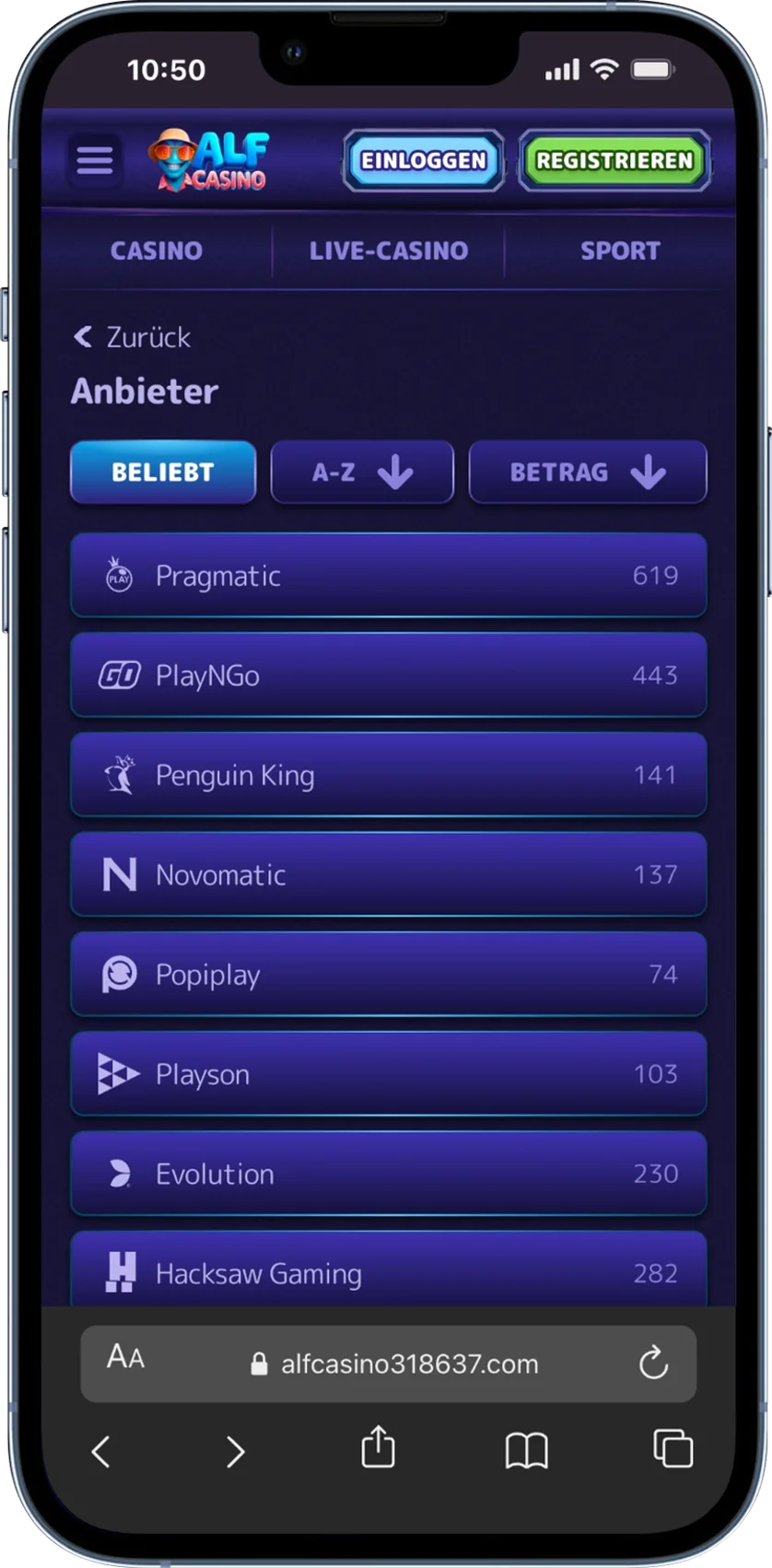Screen dimensions: 772x1568
Task: Open the Playson provider
Action: click(388, 1073)
